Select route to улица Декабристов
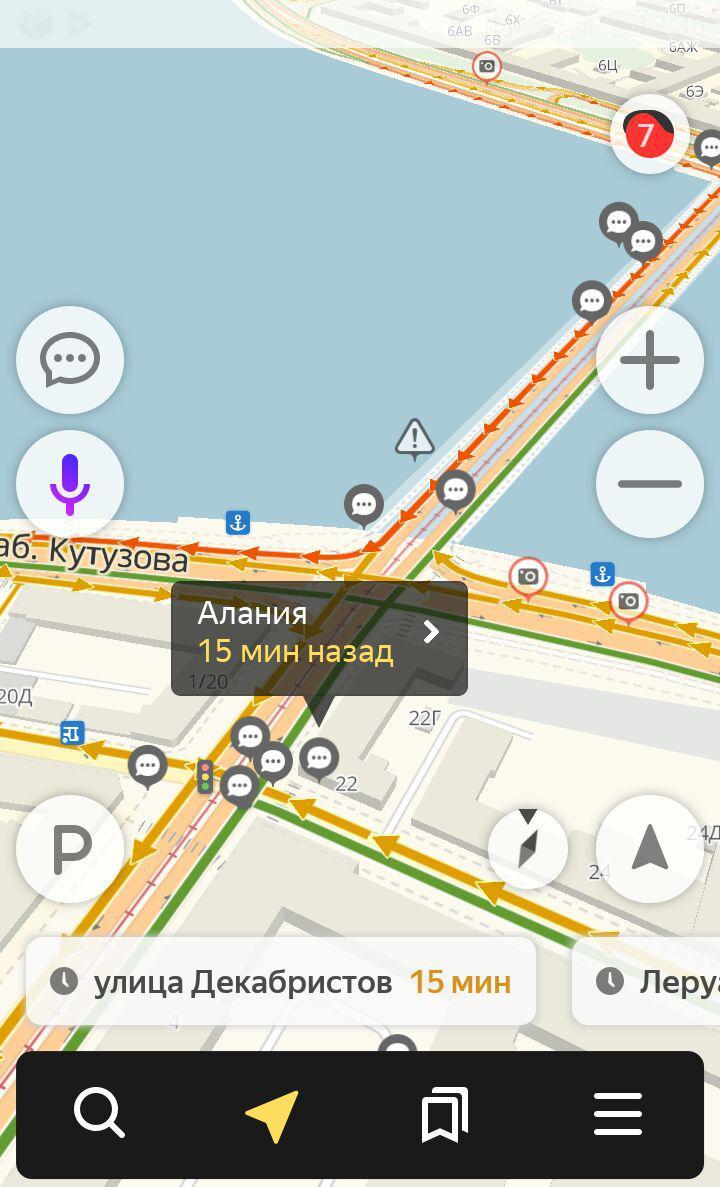The image size is (720, 1187). point(281,981)
